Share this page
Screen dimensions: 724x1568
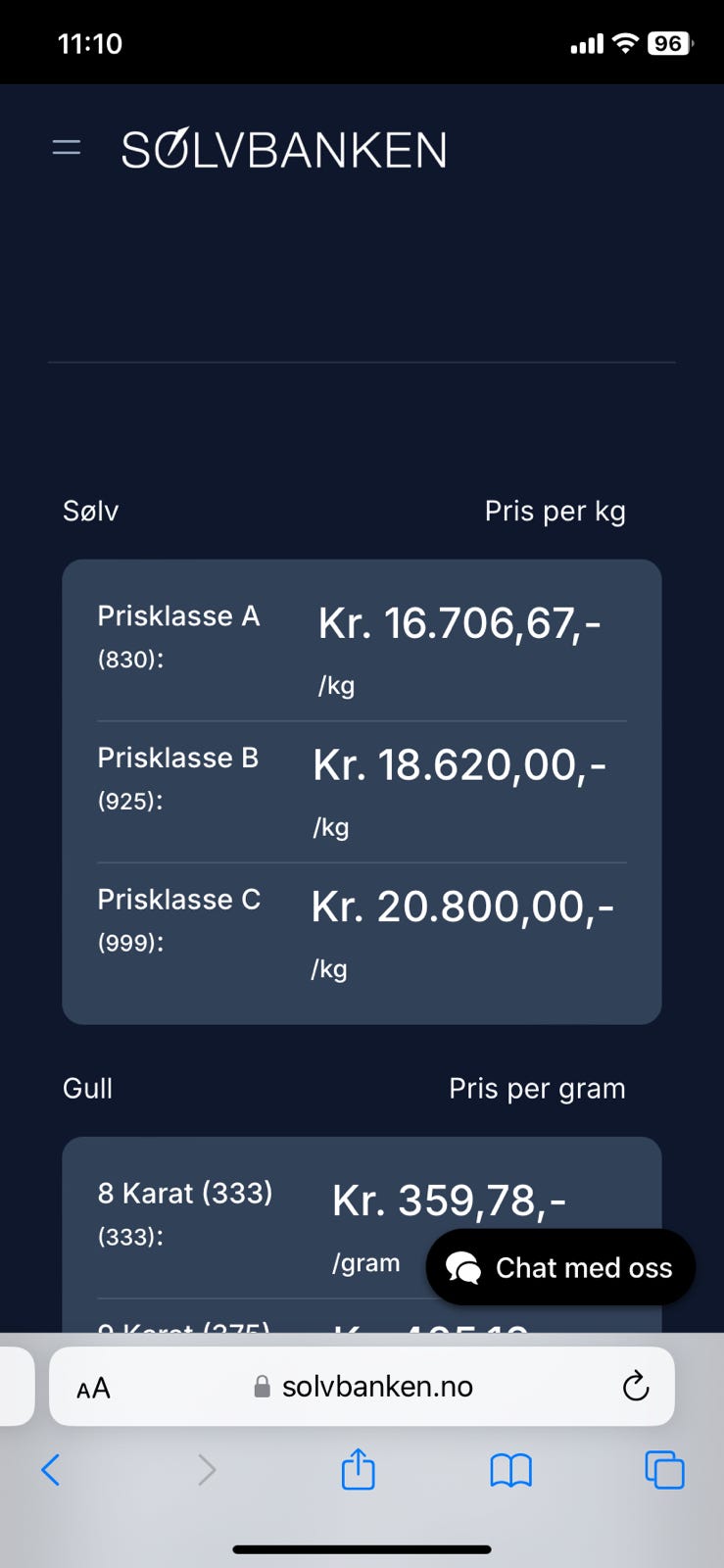358,1469
